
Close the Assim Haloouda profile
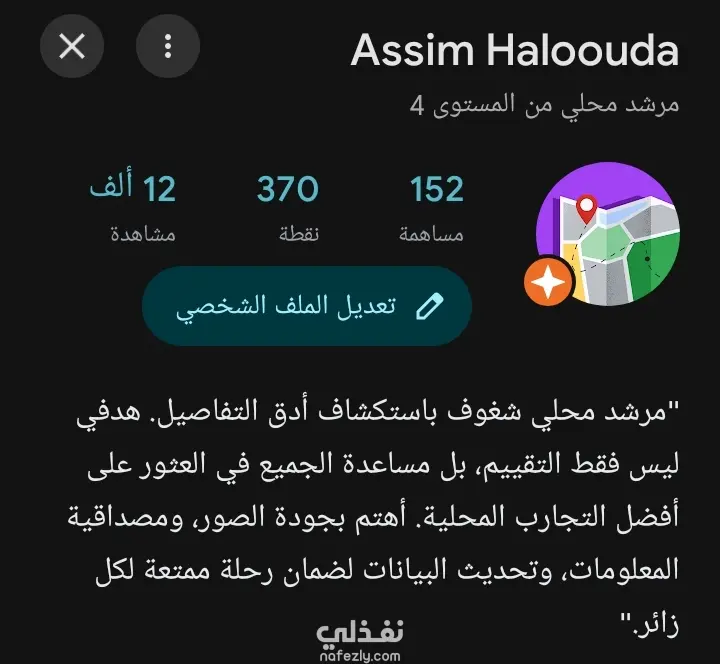[x=72, y=46]
